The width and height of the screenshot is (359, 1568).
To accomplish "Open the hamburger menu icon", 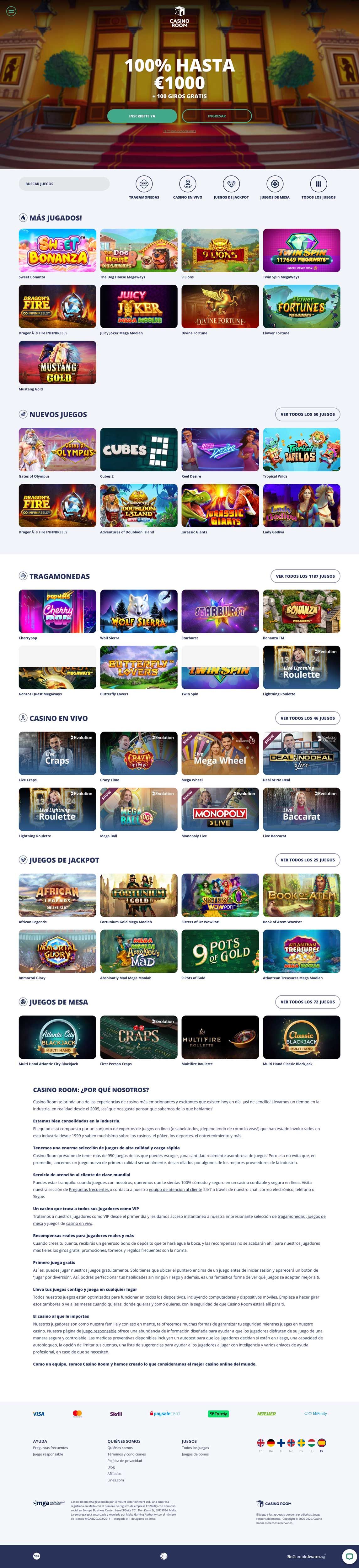I will tap(11, 11).
